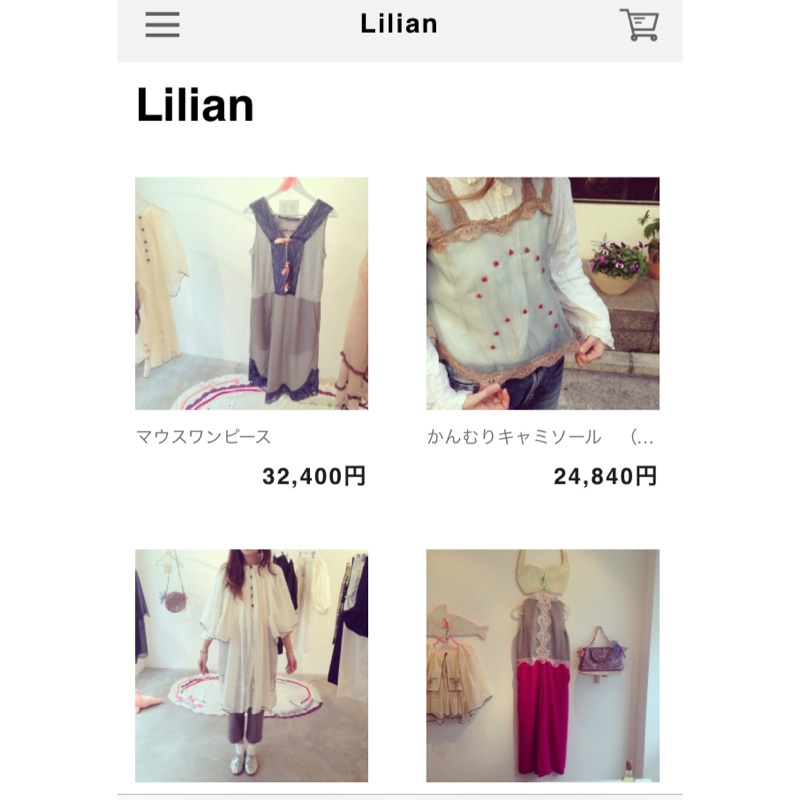Open the hamburger menu
The width and height of the screenshot is (800, 800).
(162, 24)
